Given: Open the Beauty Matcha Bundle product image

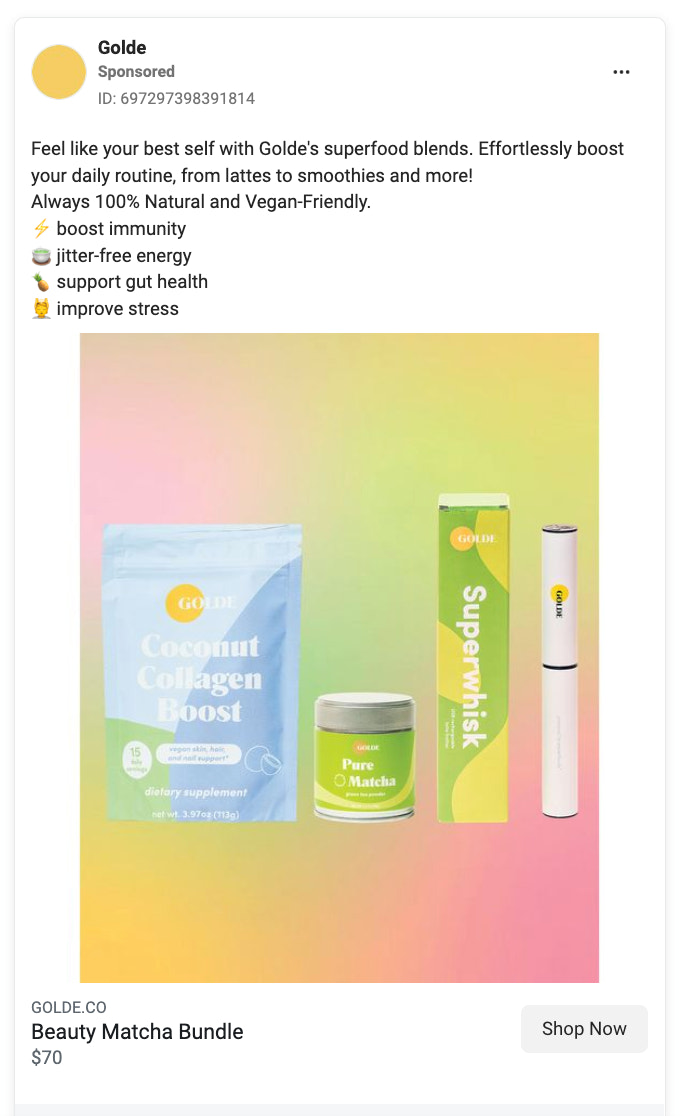Looking at the screenshot, I should (x=339, y=657).
